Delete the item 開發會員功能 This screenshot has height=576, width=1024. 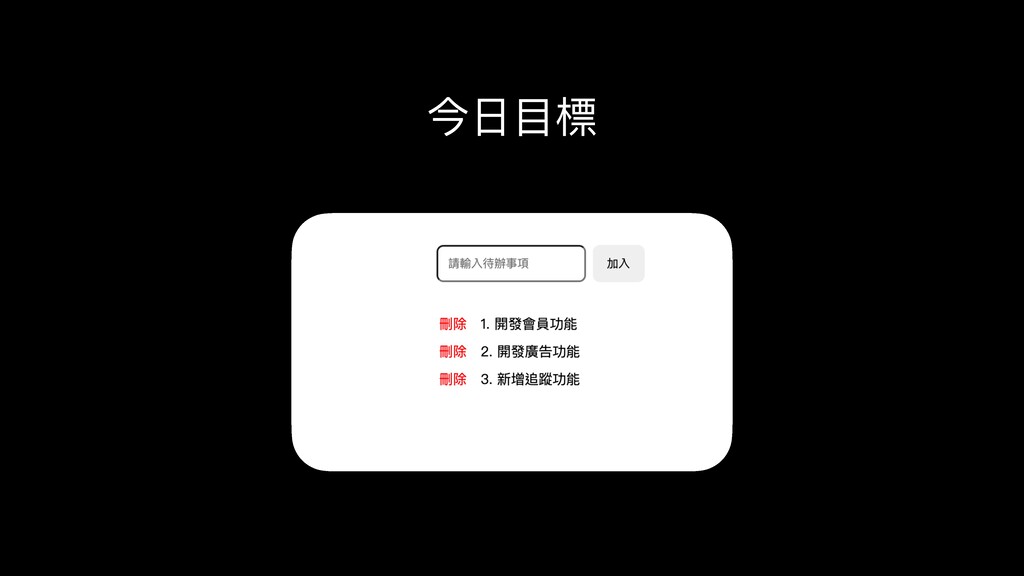[453, 324]
